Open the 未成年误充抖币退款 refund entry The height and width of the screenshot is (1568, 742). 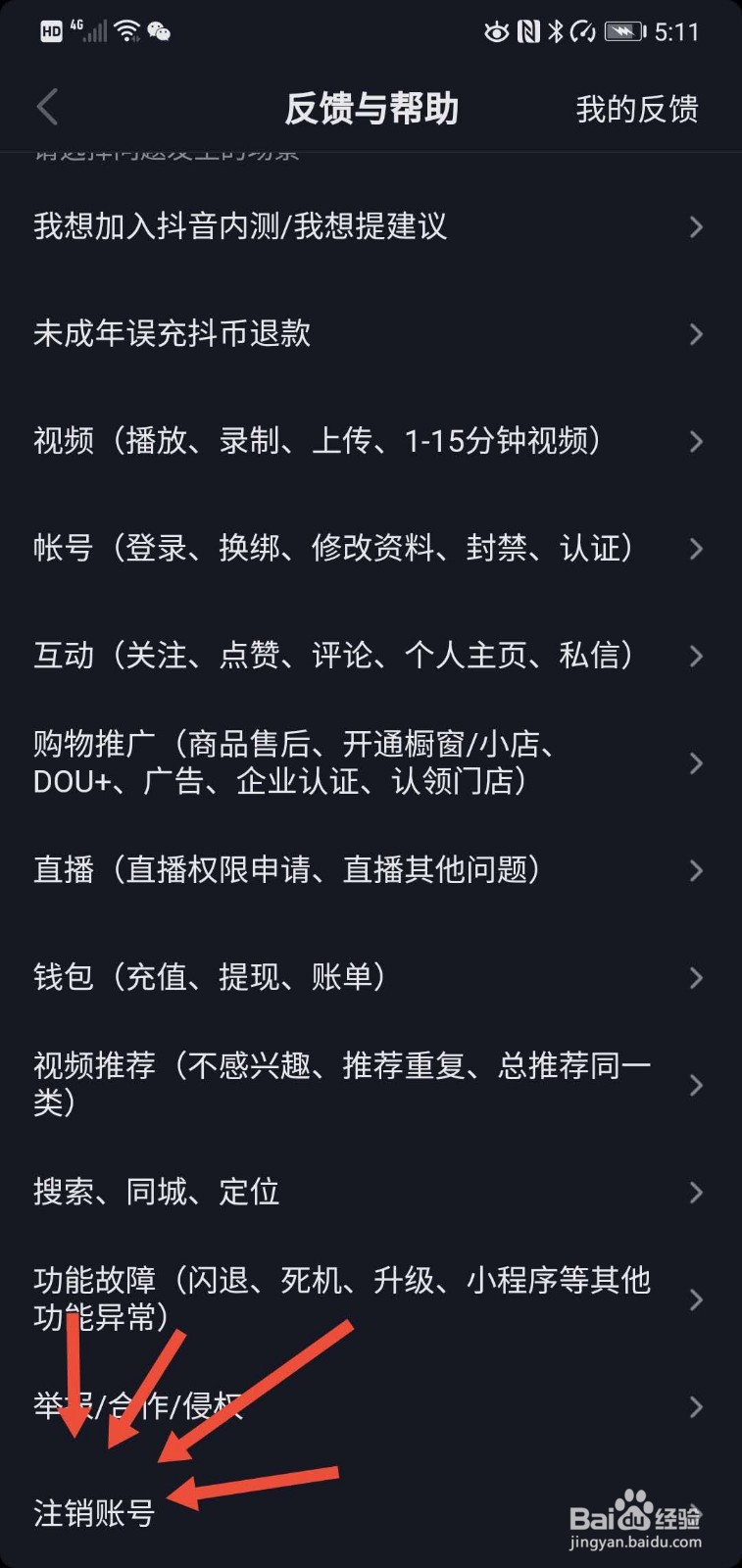point(170,334)
